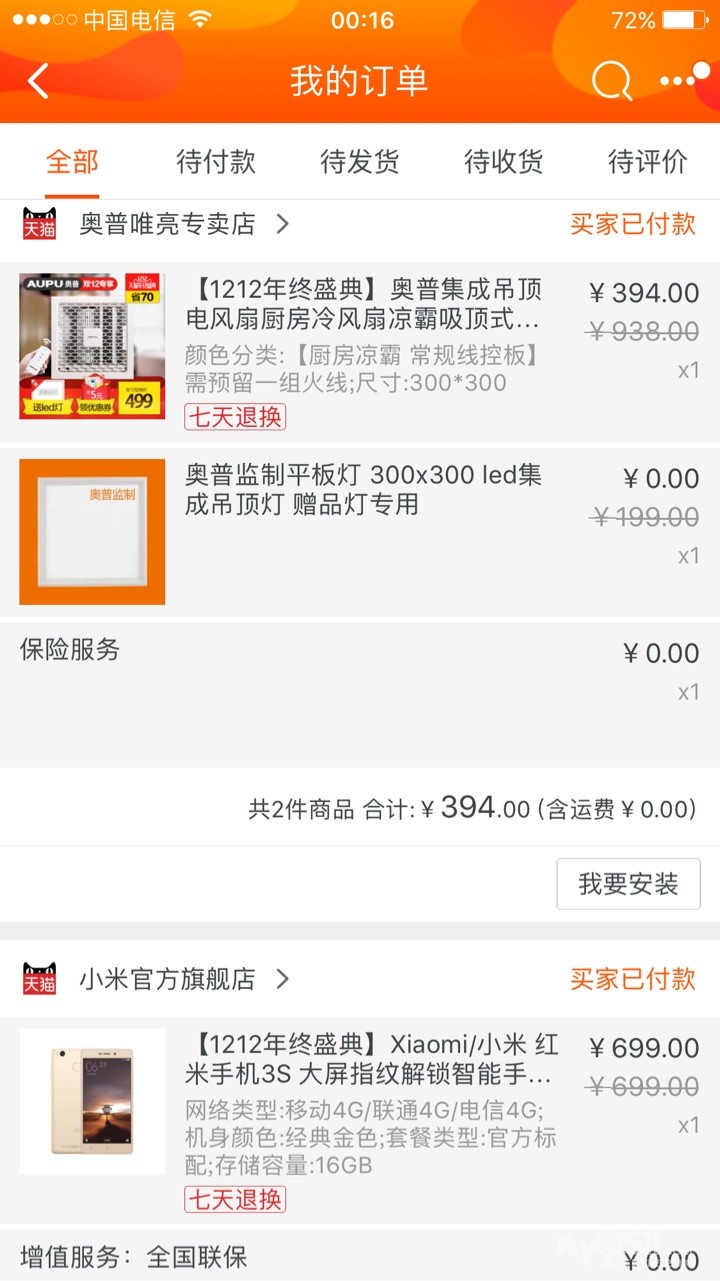Open the 红米手机3S order item
Image resolution: width=720 pixels, height=1281 pixels.
pyautogui.click(x=360, y=1120)
